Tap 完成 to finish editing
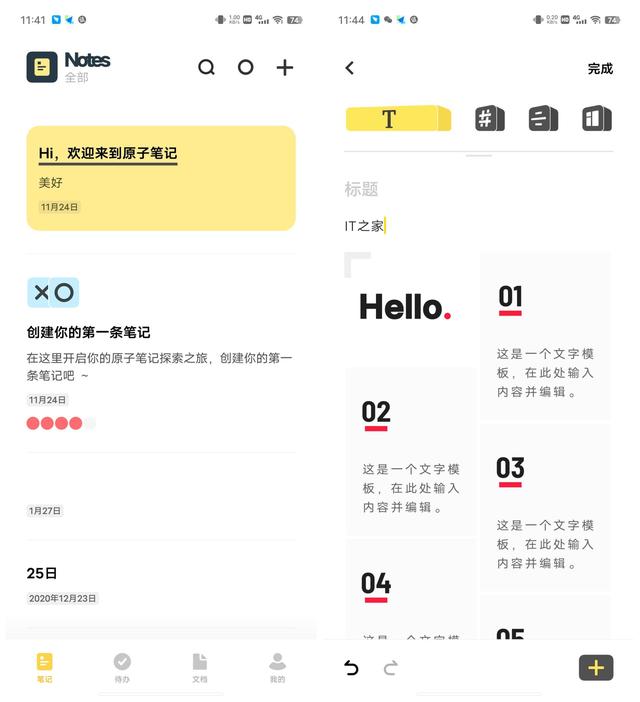The width and height of the screenshot is (640, 702). click(600, 68)
